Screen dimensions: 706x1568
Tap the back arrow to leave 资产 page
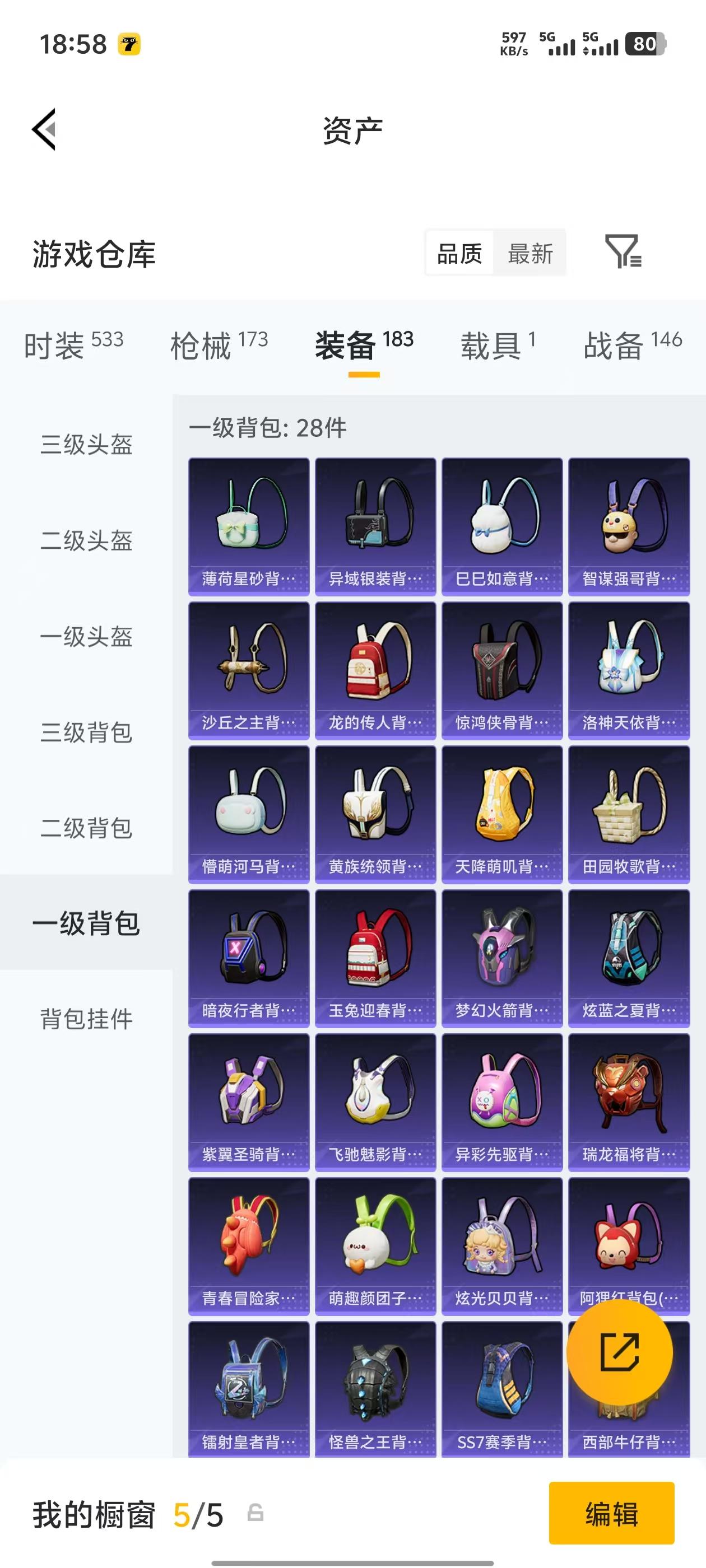coord(44,130)
